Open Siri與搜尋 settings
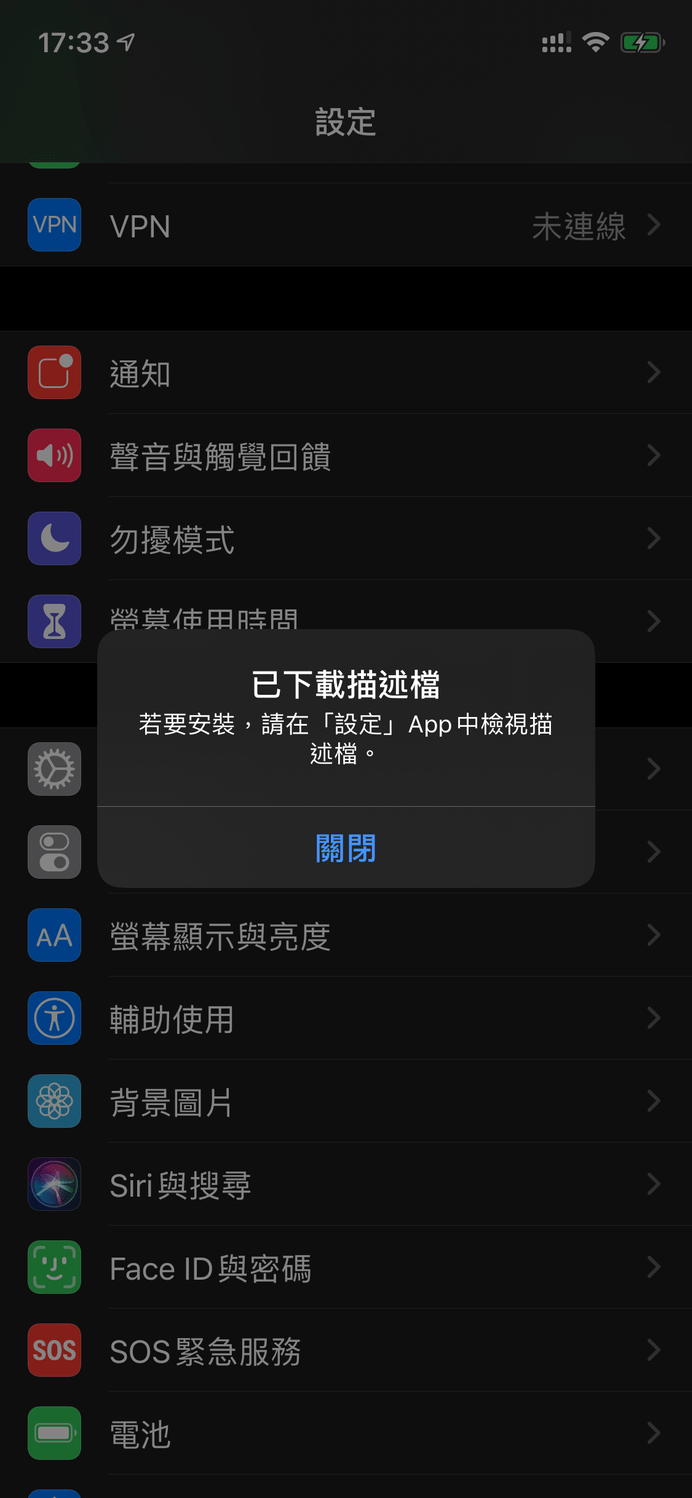Image resolution: width=692 pixels, height=1498 pixels. coord(346,1185)
